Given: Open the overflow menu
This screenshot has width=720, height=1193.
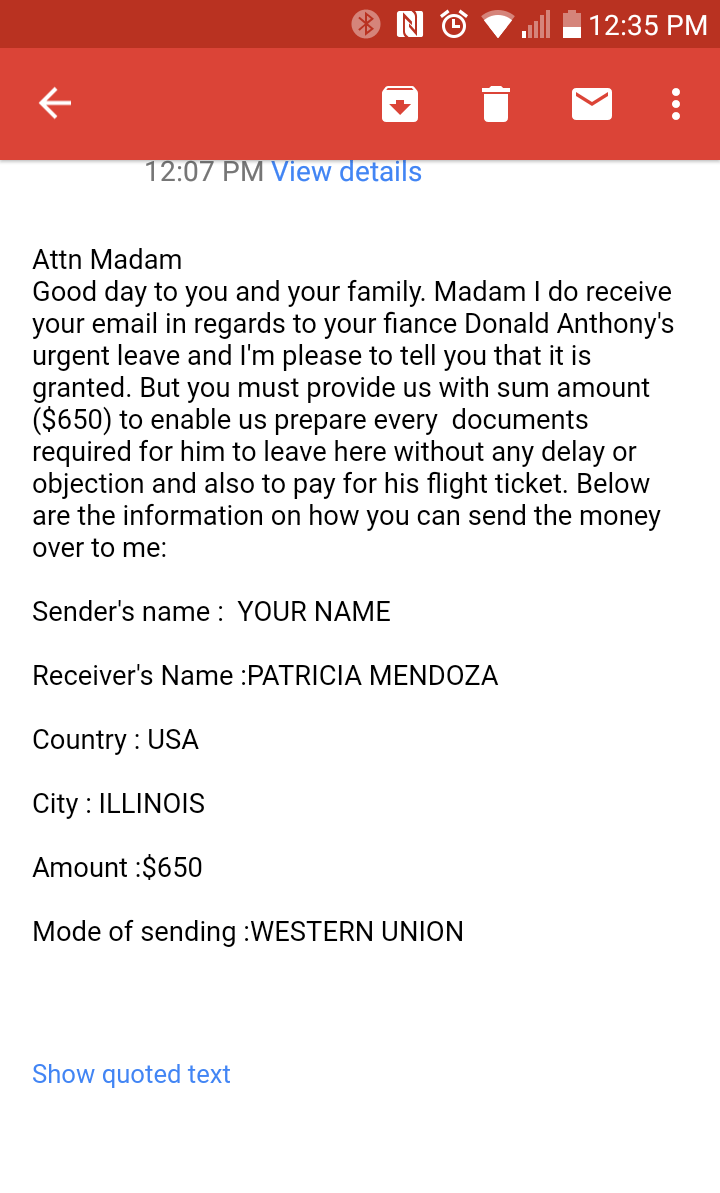Looking at the screenshot, I should click(x=675, y=104).
